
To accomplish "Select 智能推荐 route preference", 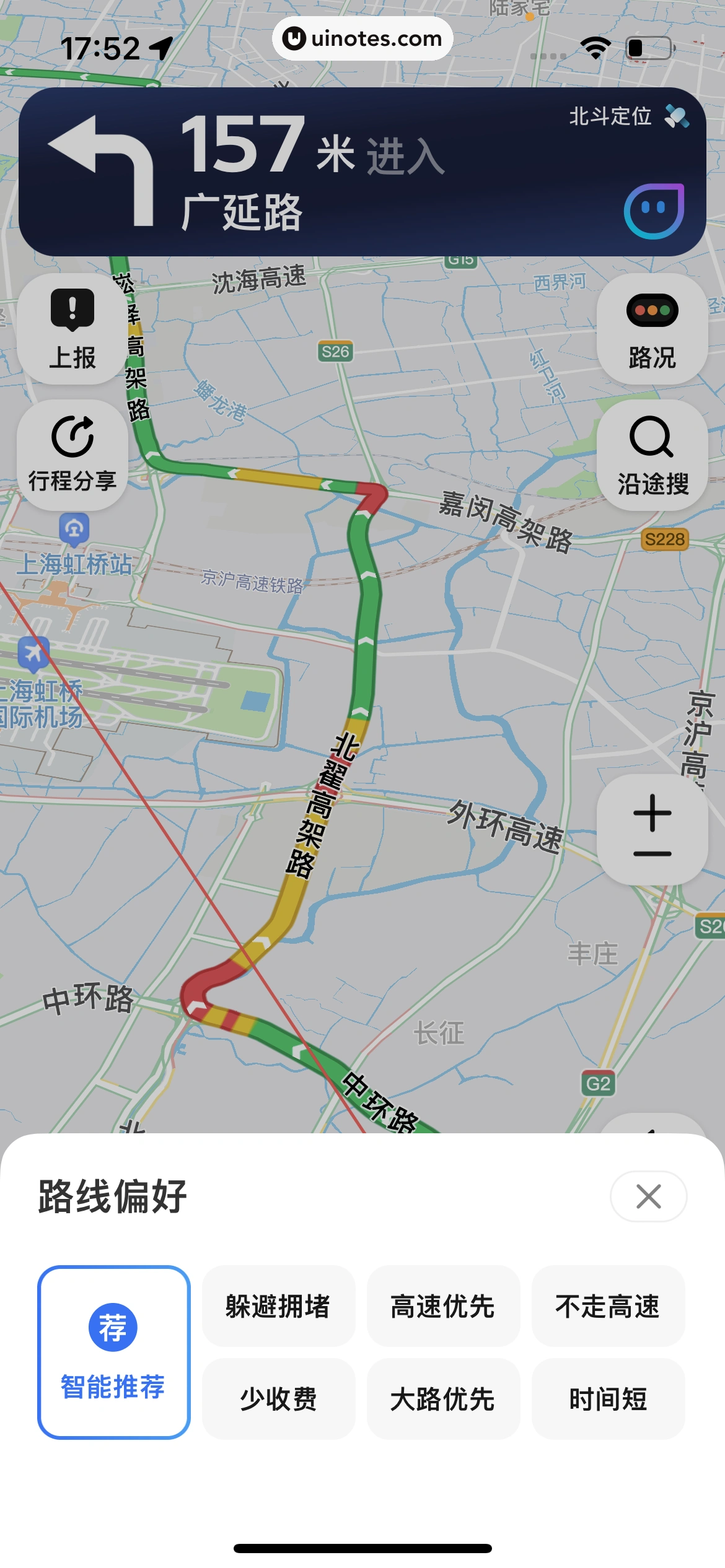I will [113, 1352].
